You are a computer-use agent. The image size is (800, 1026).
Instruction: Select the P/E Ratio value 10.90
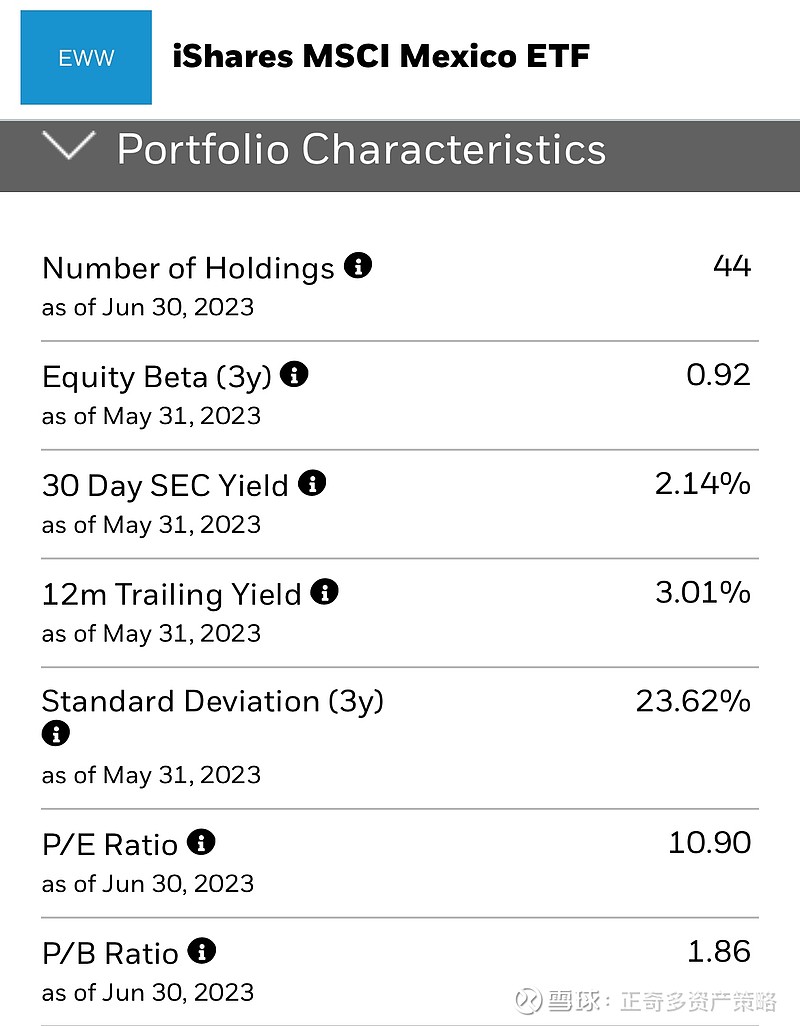tap(711, 841)
